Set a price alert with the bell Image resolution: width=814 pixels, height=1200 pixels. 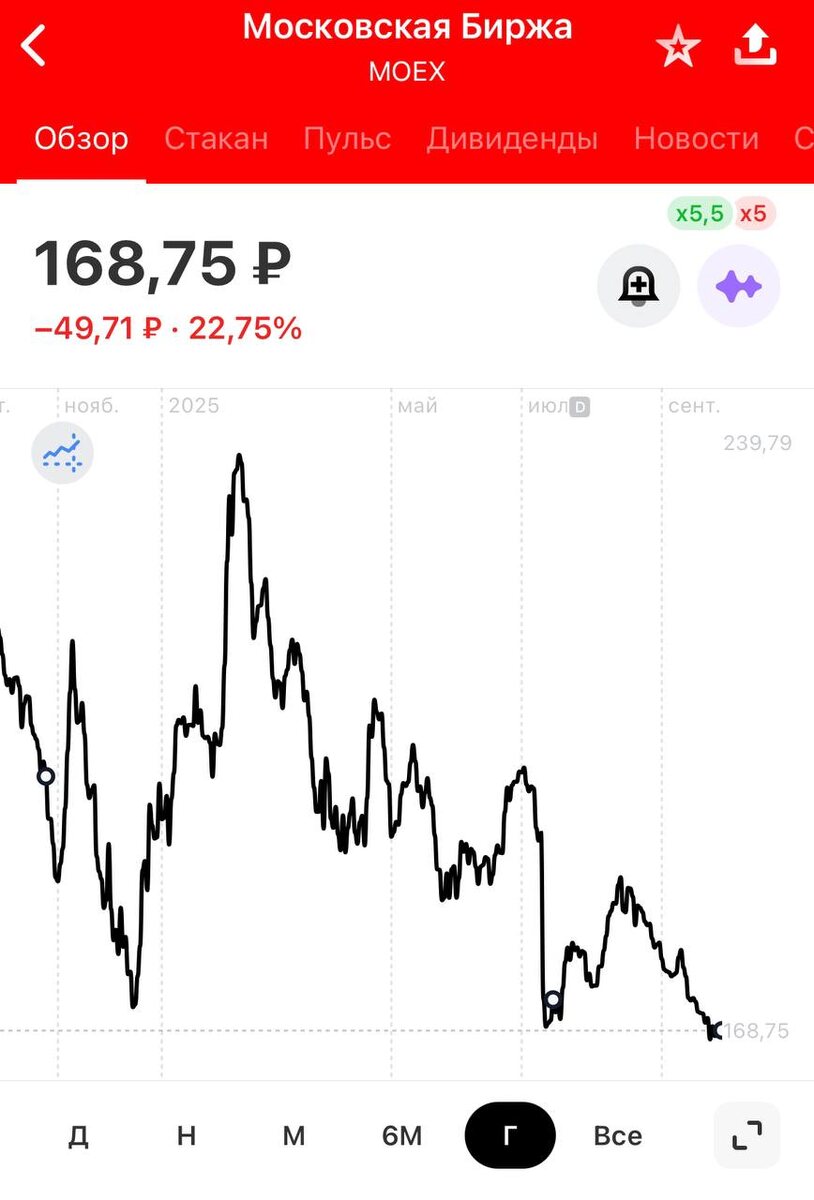pos(638,286)
